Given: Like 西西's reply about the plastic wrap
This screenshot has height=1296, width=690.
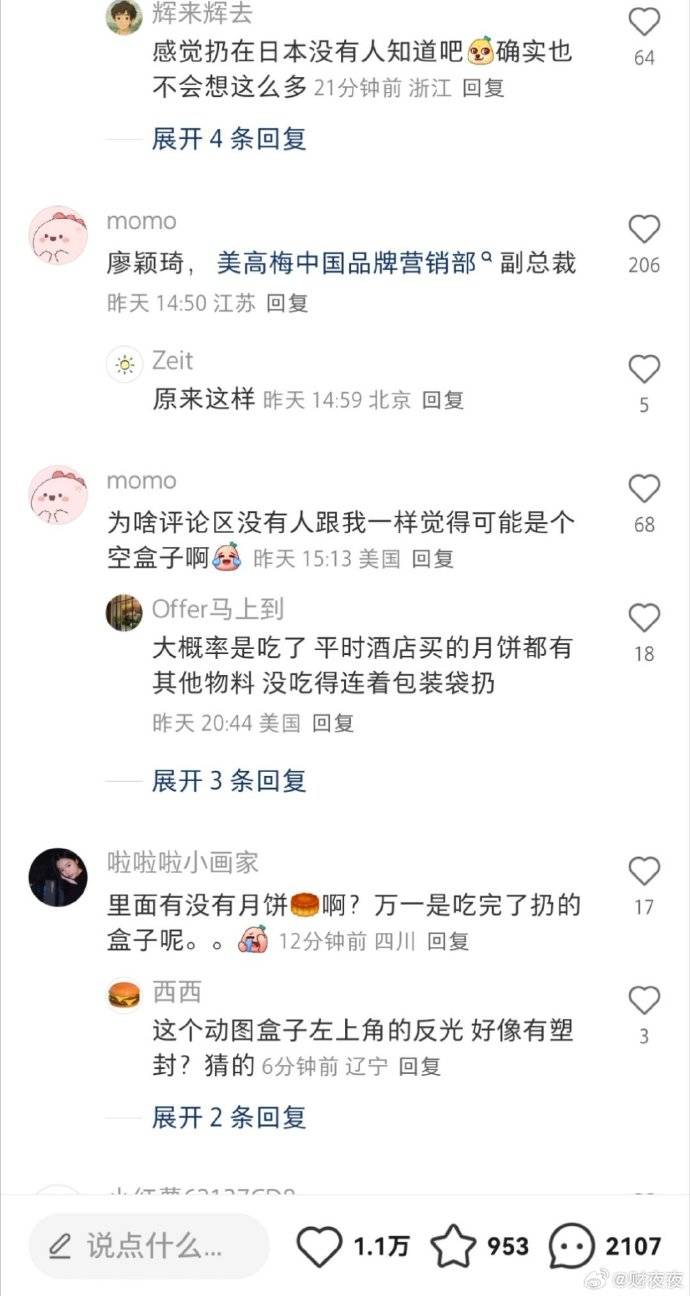Looking at the screenshot, I should tap(644, 1000).
